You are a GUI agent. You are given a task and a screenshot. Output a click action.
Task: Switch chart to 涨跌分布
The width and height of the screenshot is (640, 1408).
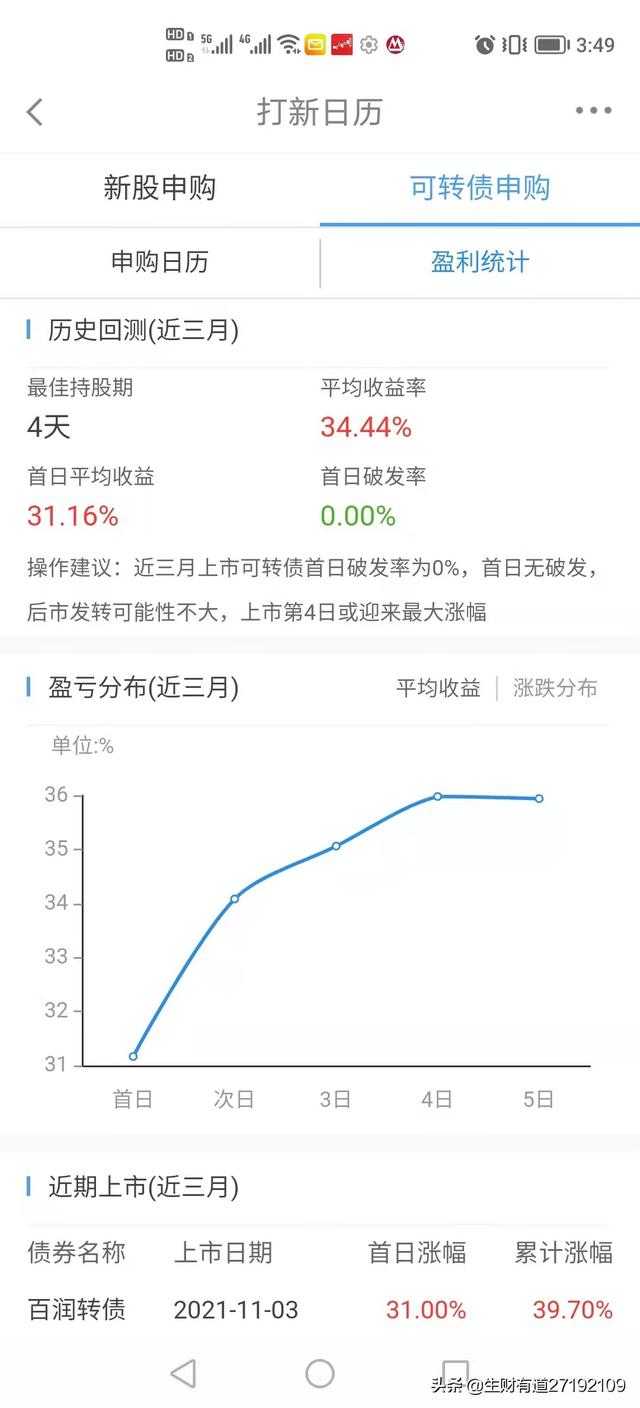coord(555,688)
